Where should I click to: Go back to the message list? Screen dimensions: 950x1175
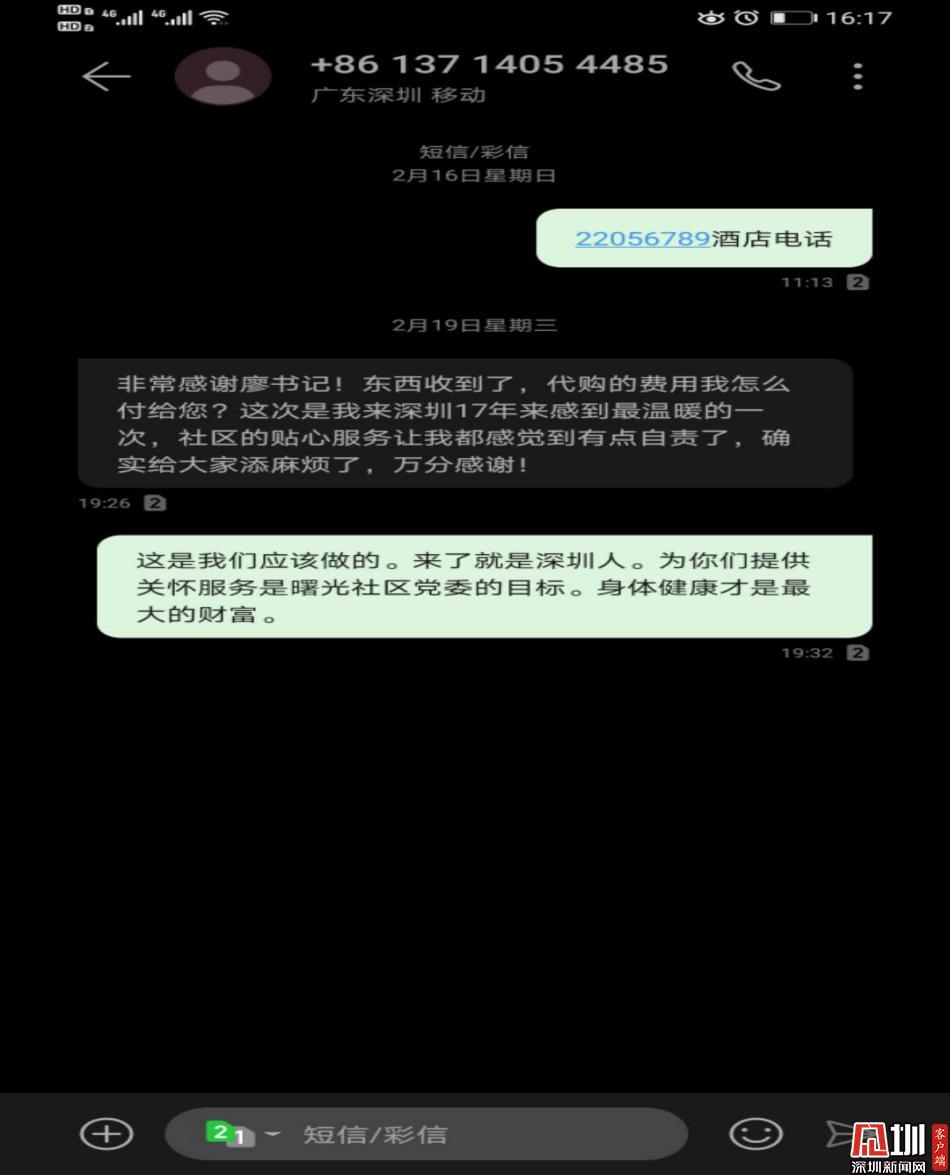click(x=106, y=77)
